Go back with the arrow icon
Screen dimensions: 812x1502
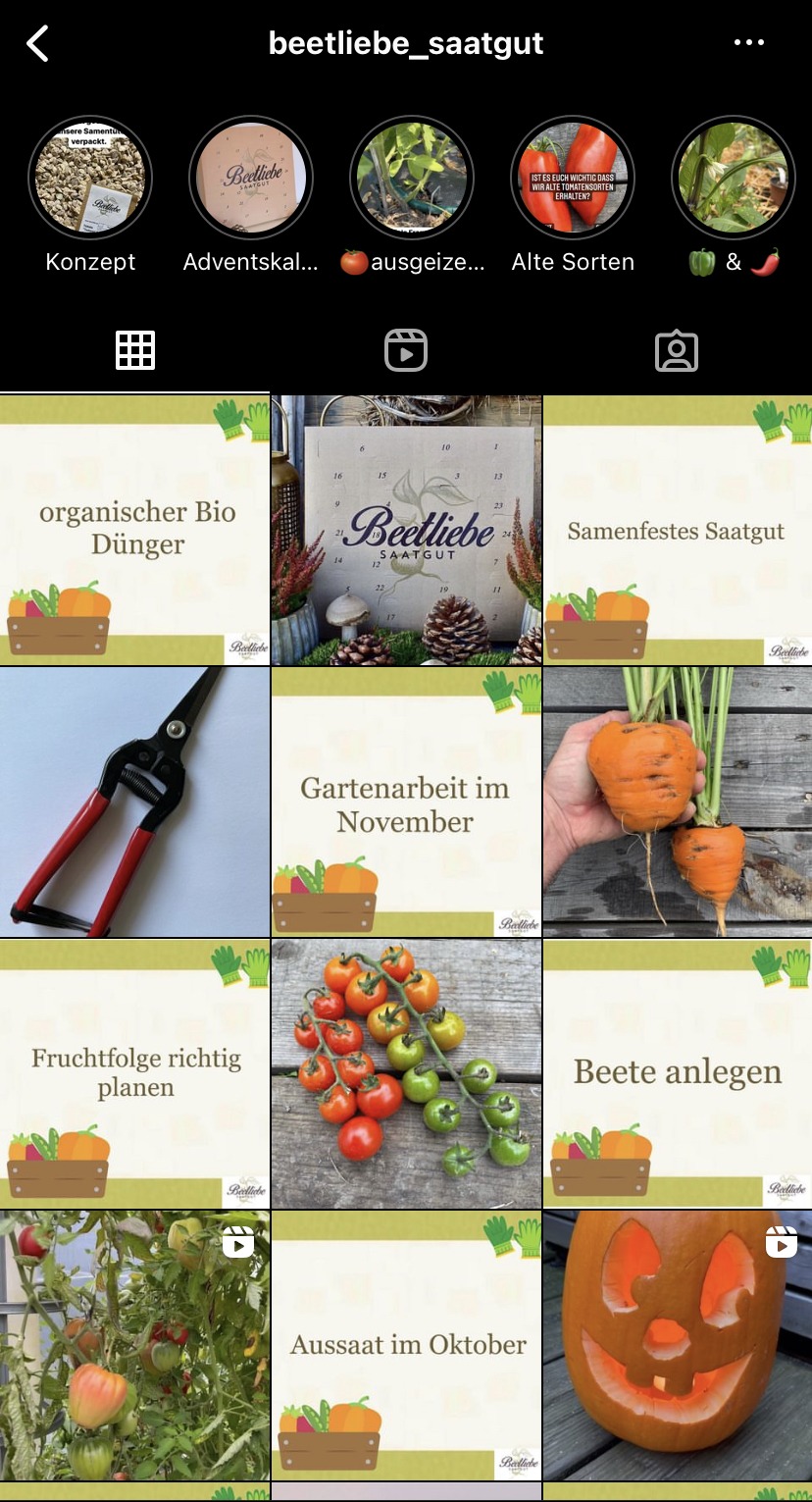(38, 43)
